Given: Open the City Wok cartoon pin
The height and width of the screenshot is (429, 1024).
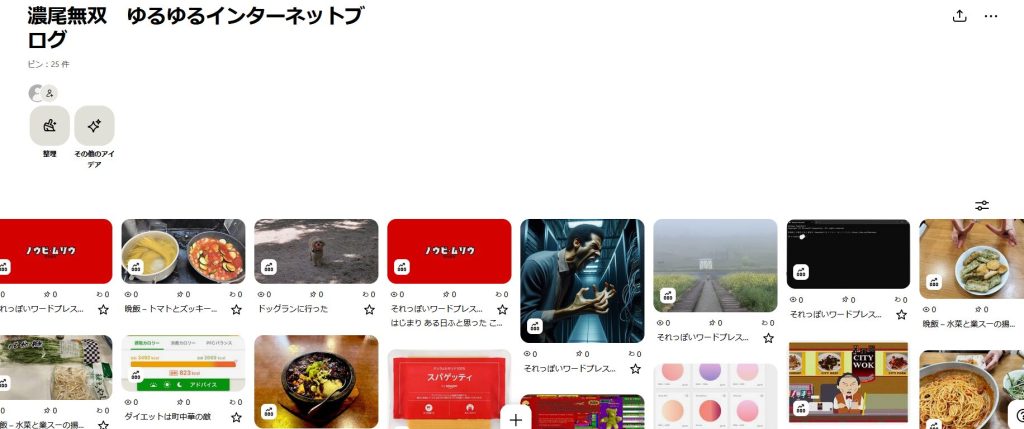Looking at the screenshot, I should pyautogui.click(x=848, y=385).
